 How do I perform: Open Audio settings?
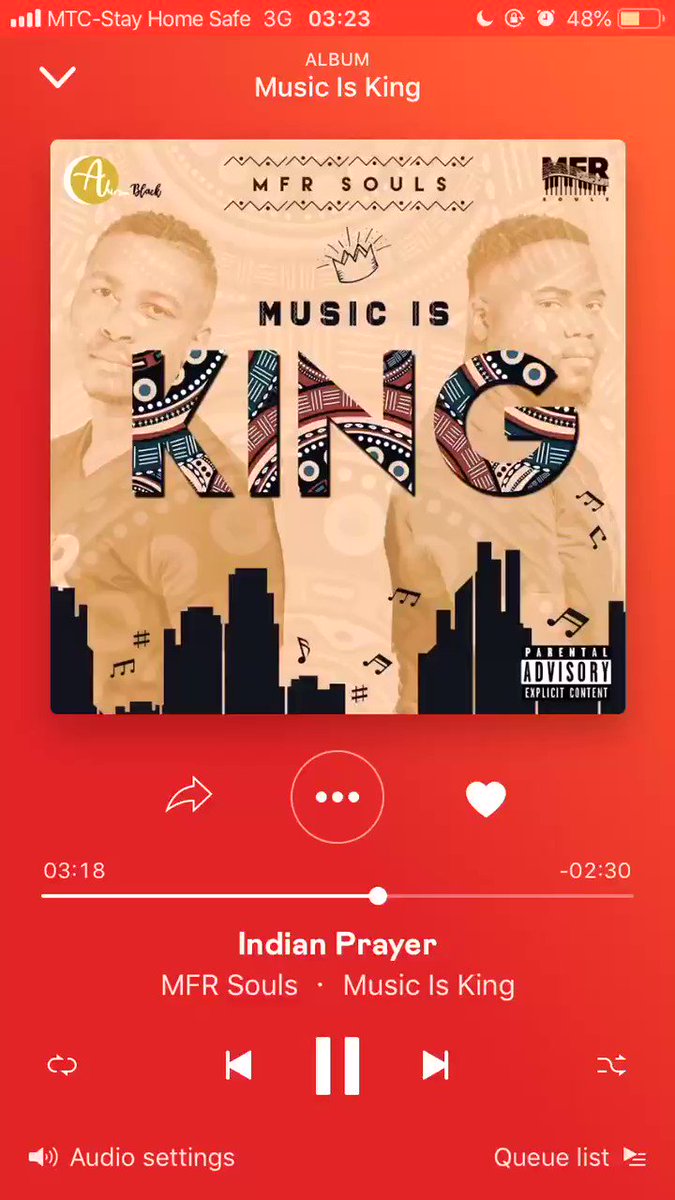(132, 1158)
